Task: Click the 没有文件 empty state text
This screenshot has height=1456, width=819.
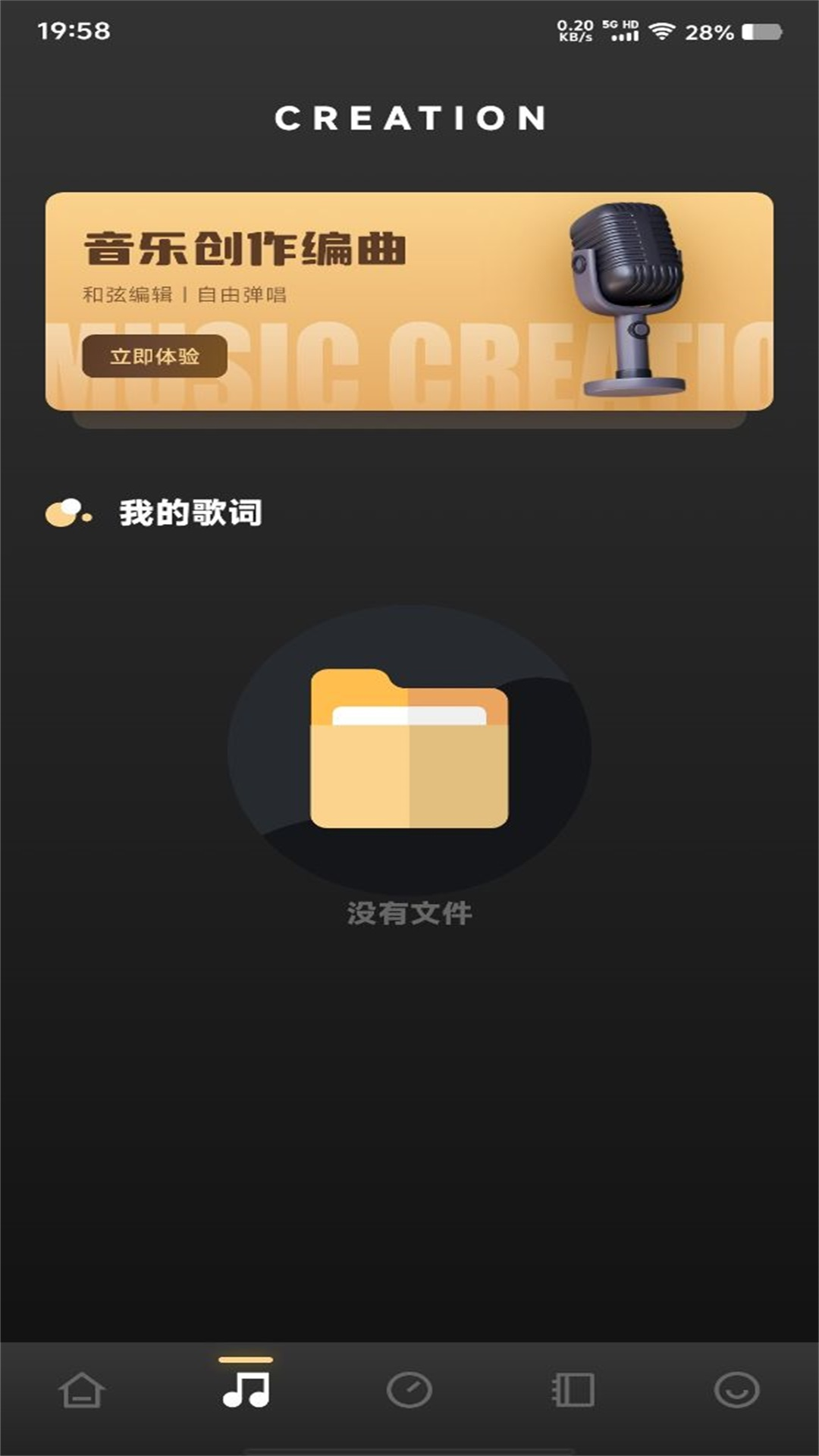Action: point(409,913)
